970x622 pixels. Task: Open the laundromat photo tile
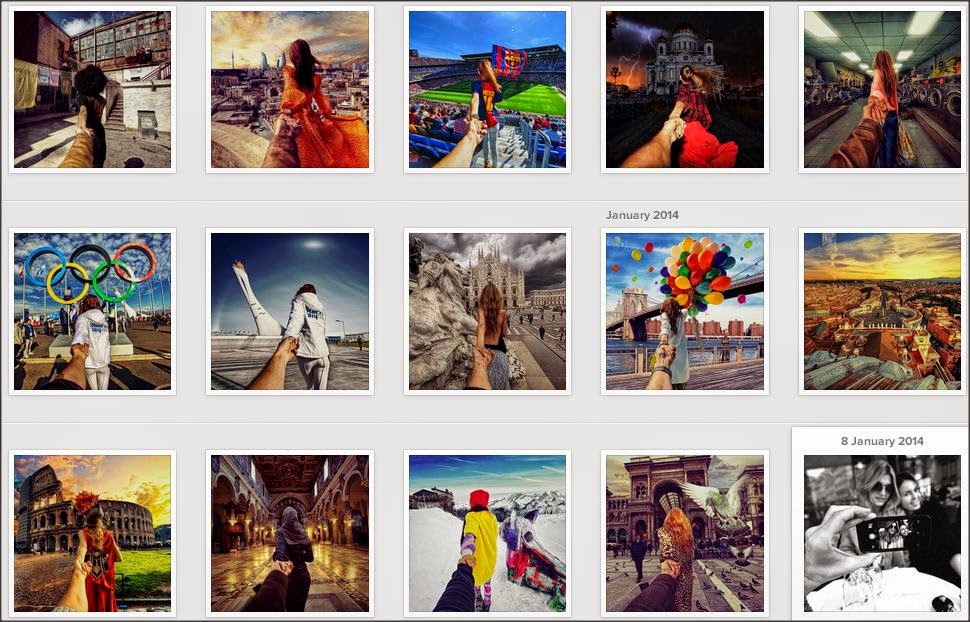(x=882, y=89)
